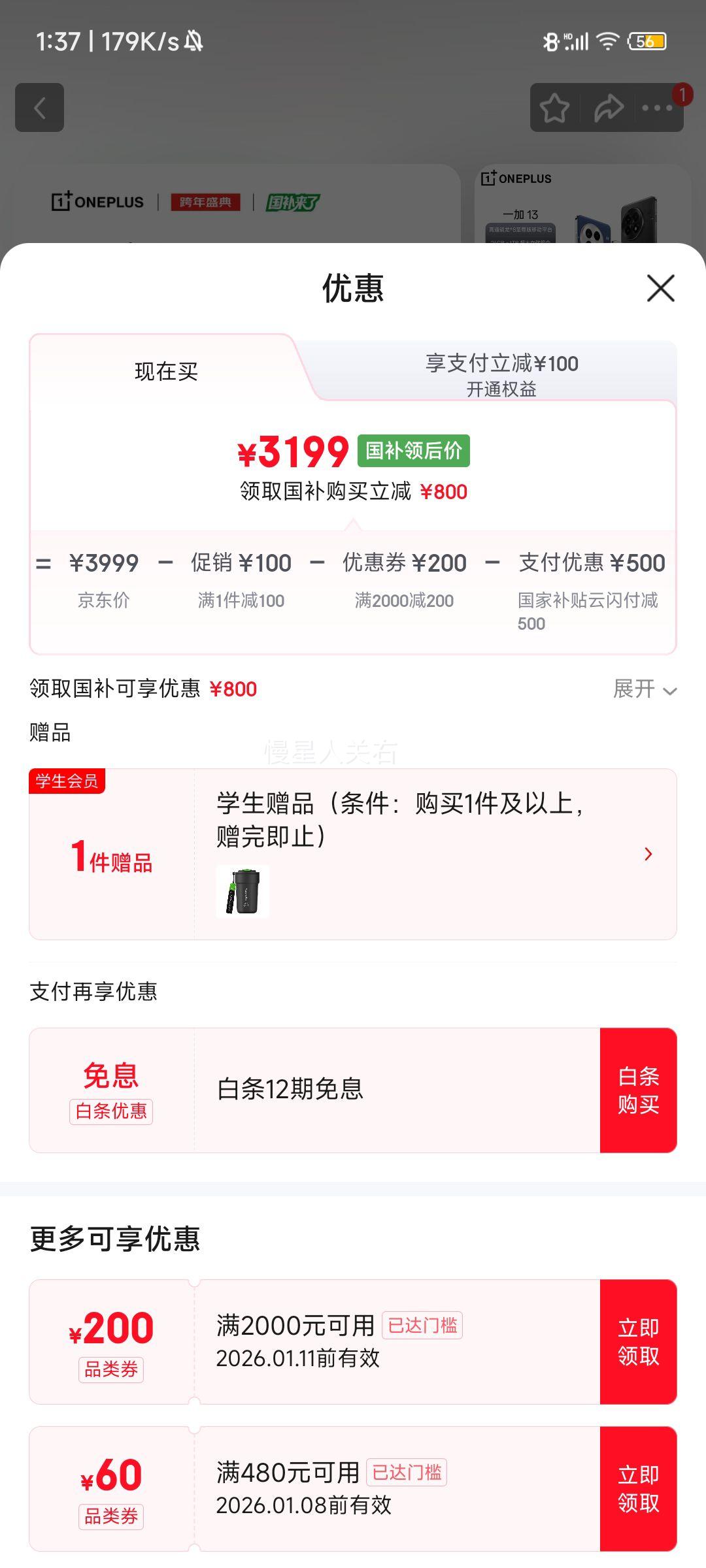The height and width of the screenshot is (1568, 706).
Task: Open student gift details with the chevron
Action: point(648,853)
